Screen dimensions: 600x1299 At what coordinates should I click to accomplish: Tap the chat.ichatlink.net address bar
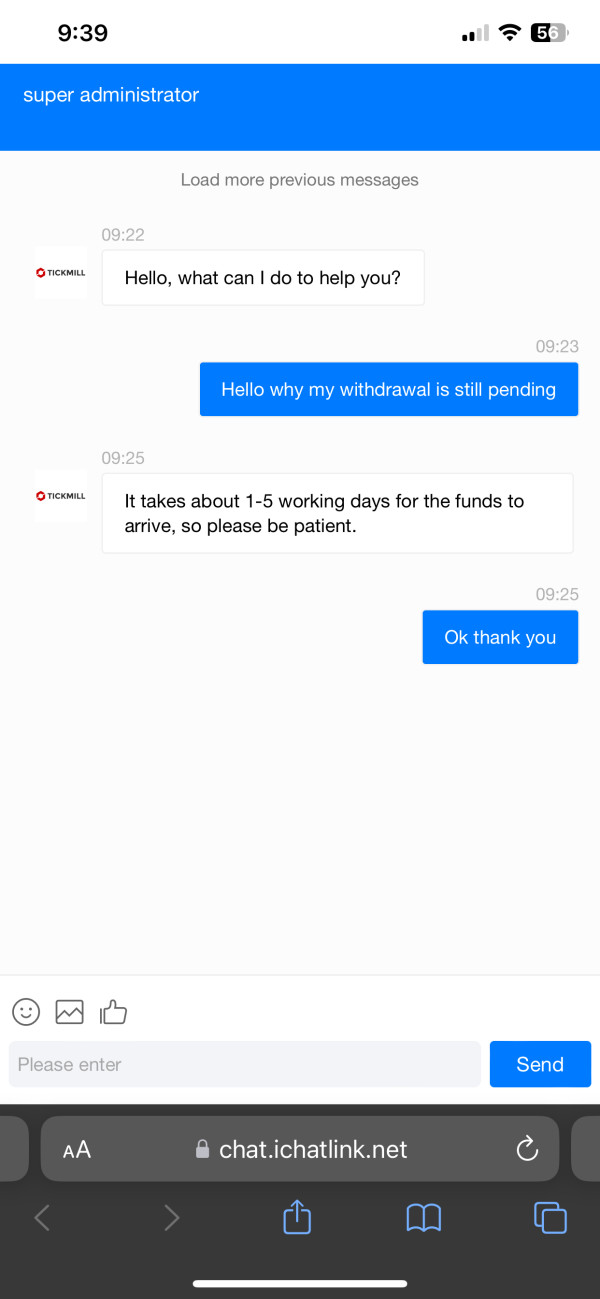[x=300, y=1149]
